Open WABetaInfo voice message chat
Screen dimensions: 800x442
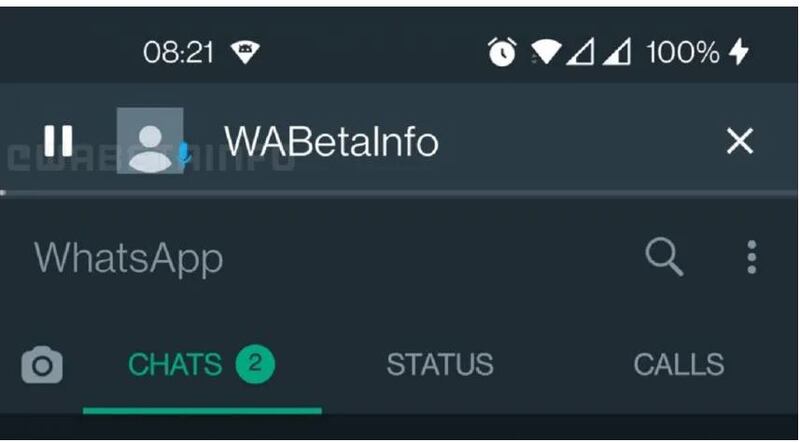click(x=330, y=141)
